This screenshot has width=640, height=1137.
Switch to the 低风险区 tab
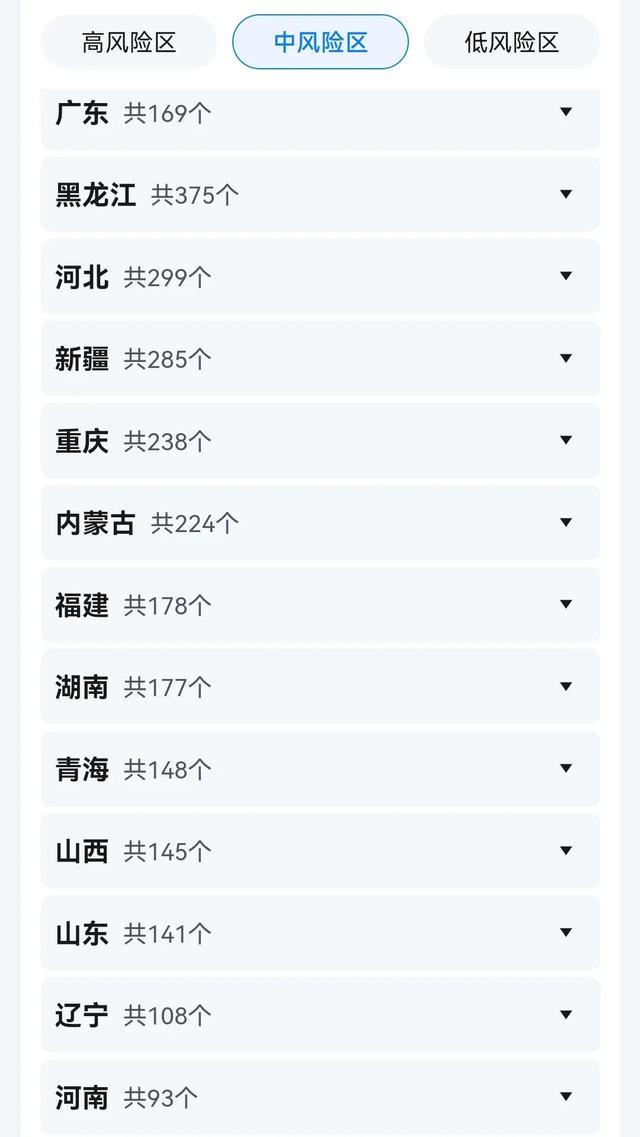511,42
